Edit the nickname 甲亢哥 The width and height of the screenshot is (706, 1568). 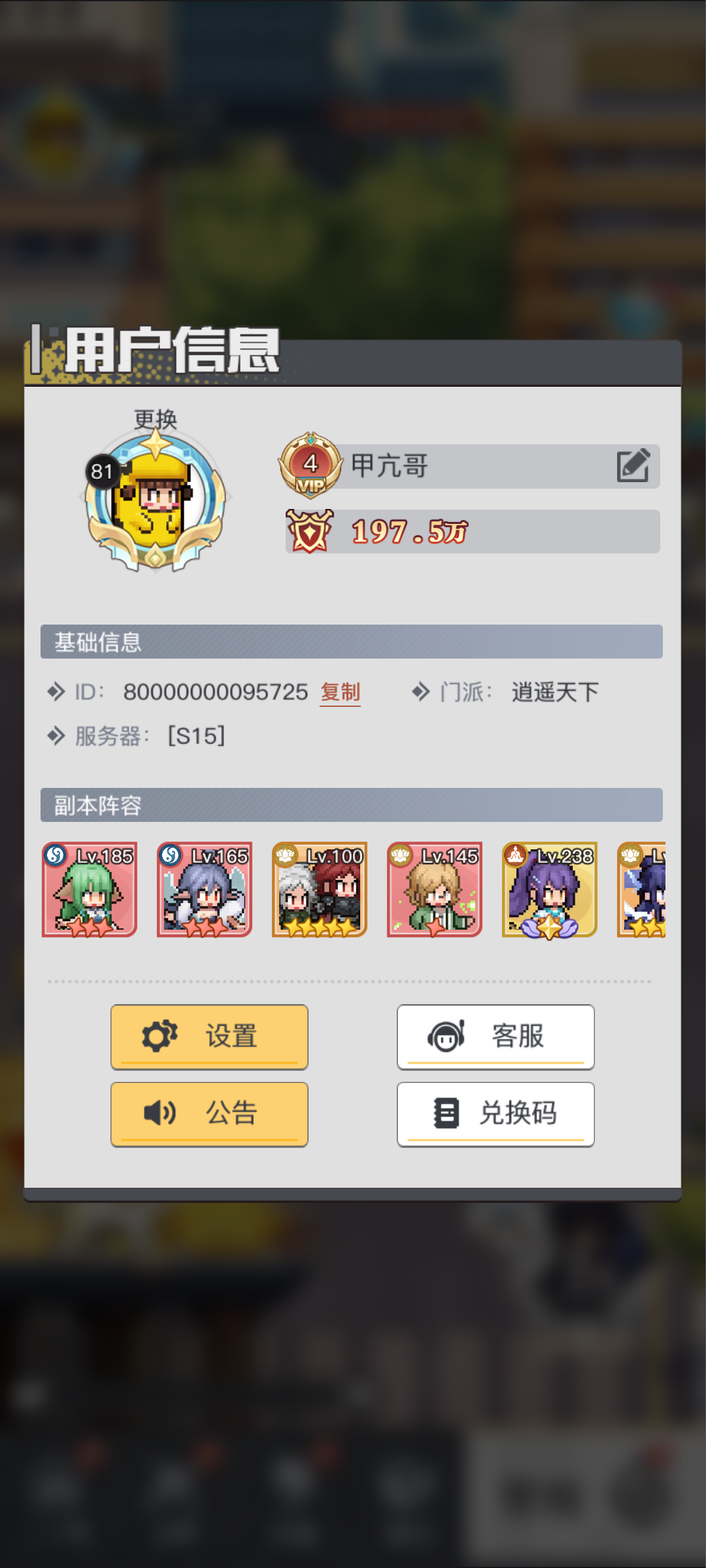[x=633, y=466]
